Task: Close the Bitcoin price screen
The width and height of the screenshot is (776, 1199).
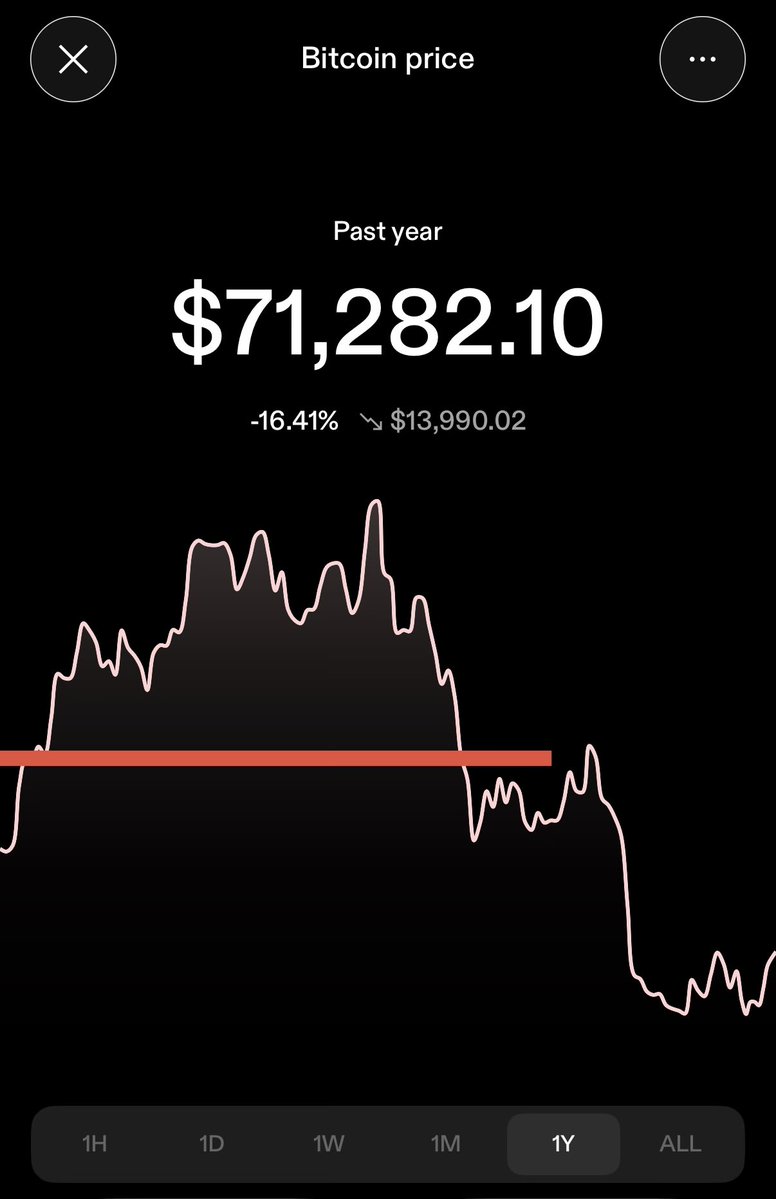Action: [x=73, y=59]
